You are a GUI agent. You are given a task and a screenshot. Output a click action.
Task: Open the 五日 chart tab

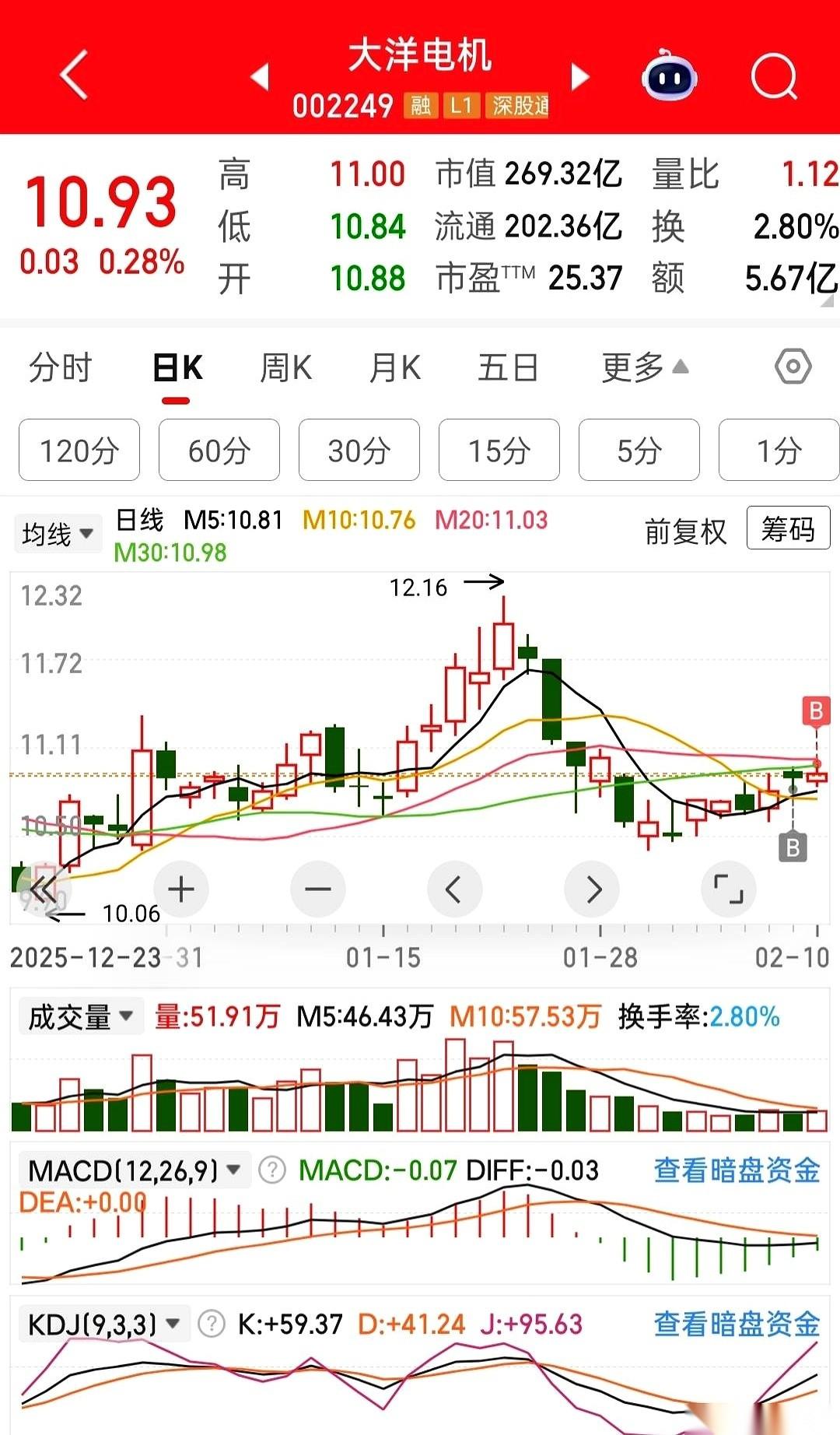[508, 367]
